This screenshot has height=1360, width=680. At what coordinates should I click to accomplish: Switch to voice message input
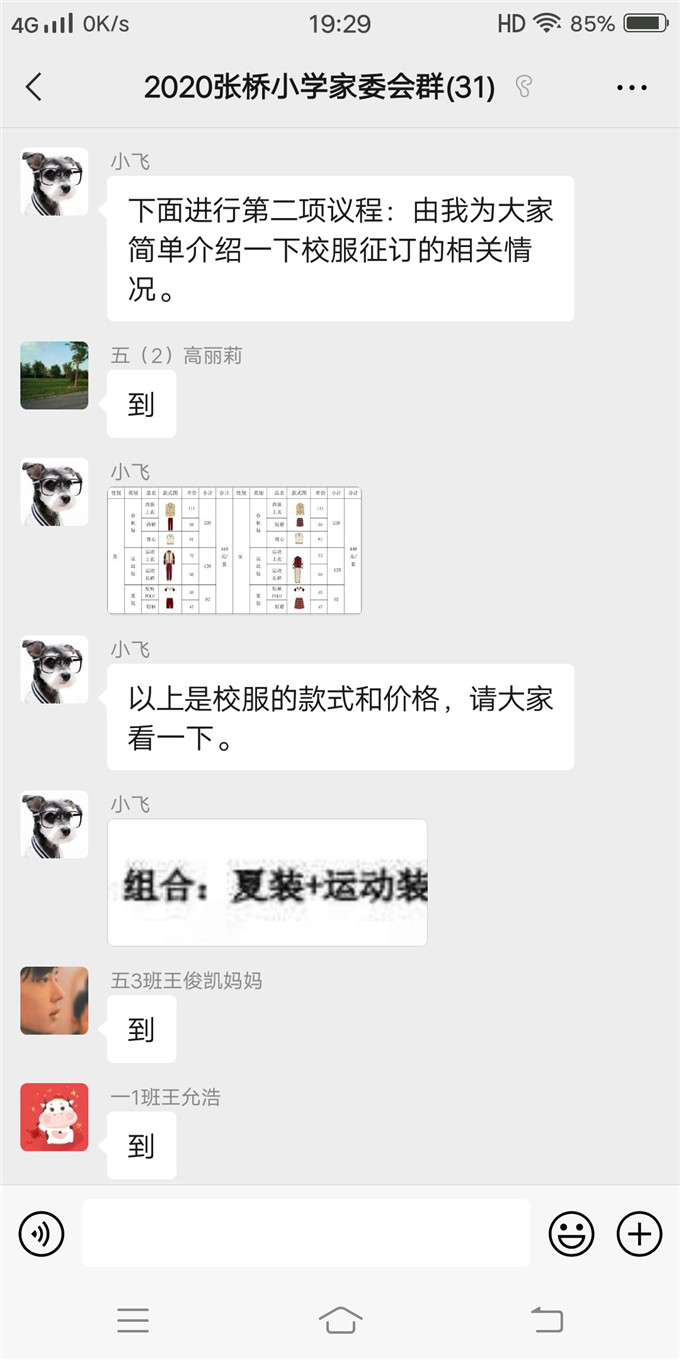point(41,1234)
